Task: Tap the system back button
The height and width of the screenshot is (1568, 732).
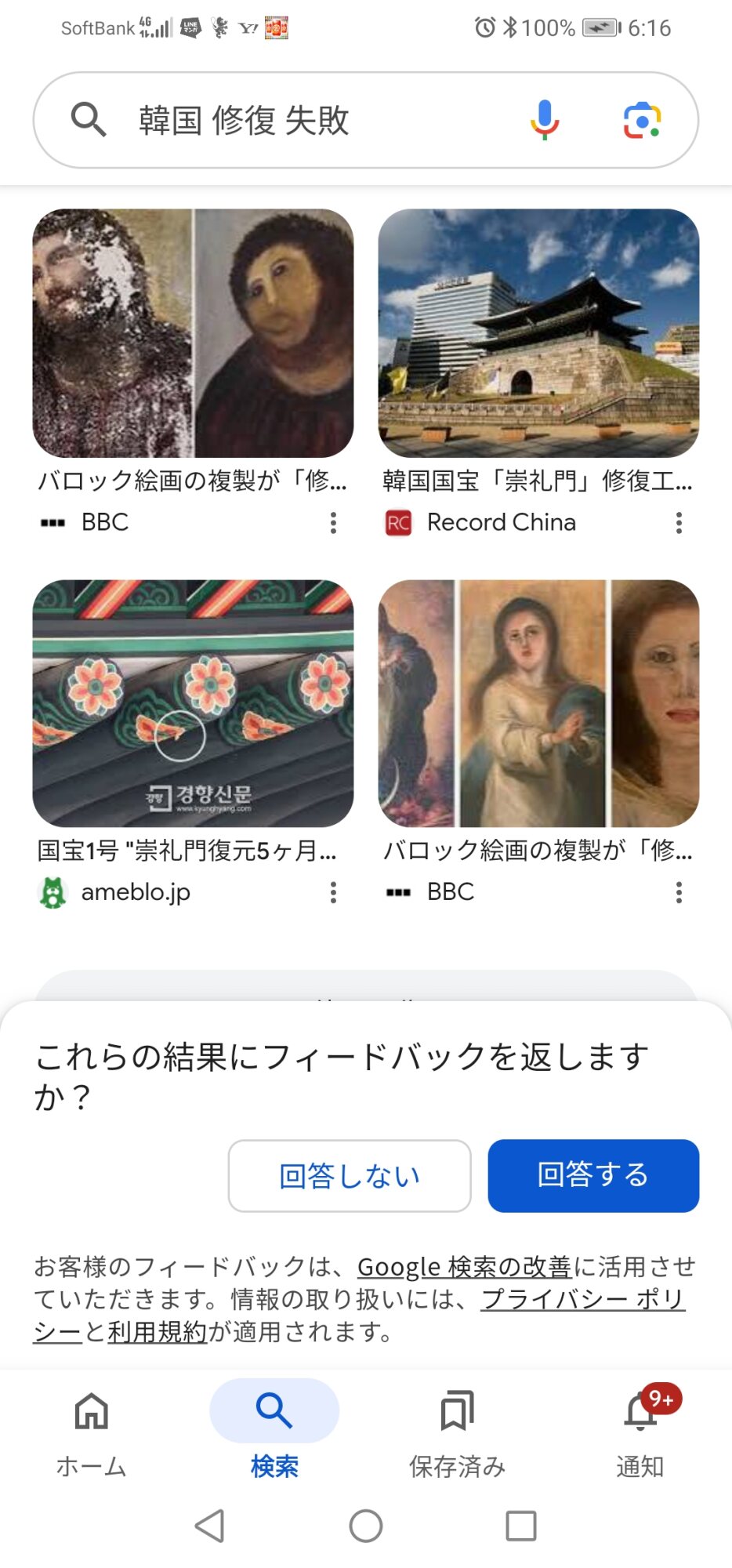Action: (x=210, y=1526)
